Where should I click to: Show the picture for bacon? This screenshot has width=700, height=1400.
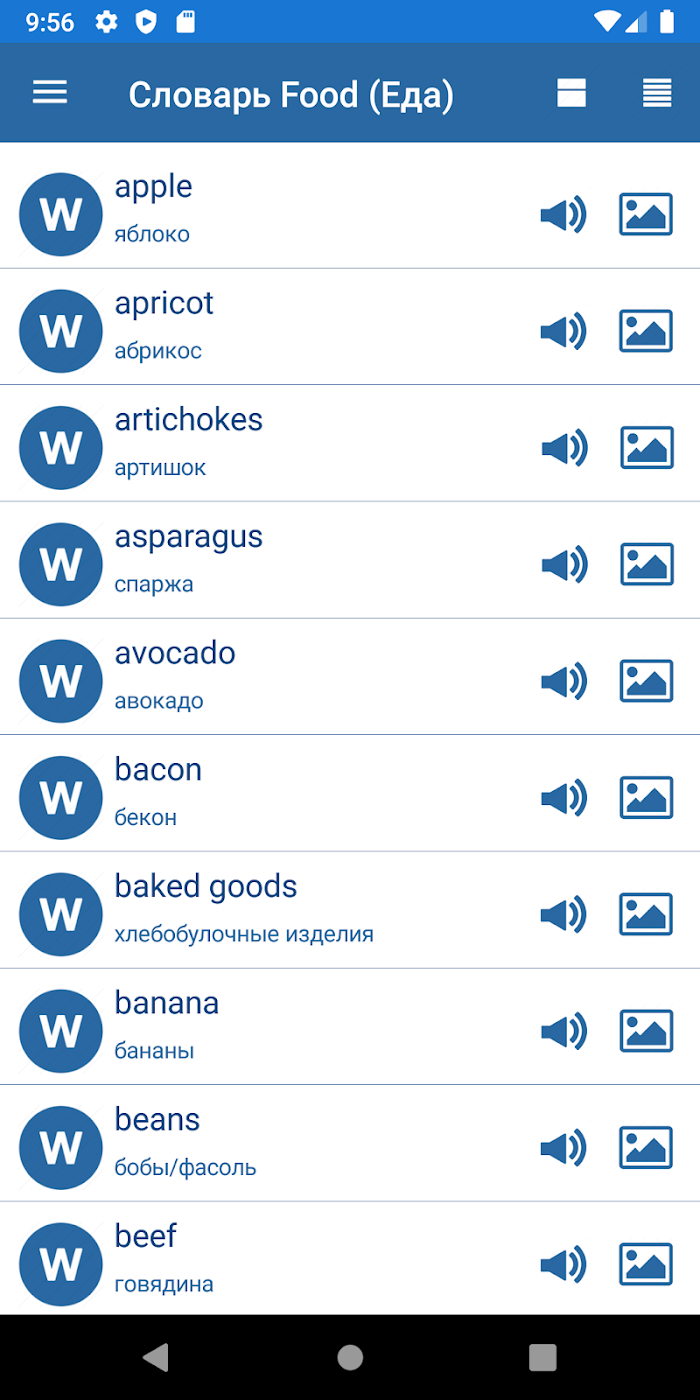[646, 797]
